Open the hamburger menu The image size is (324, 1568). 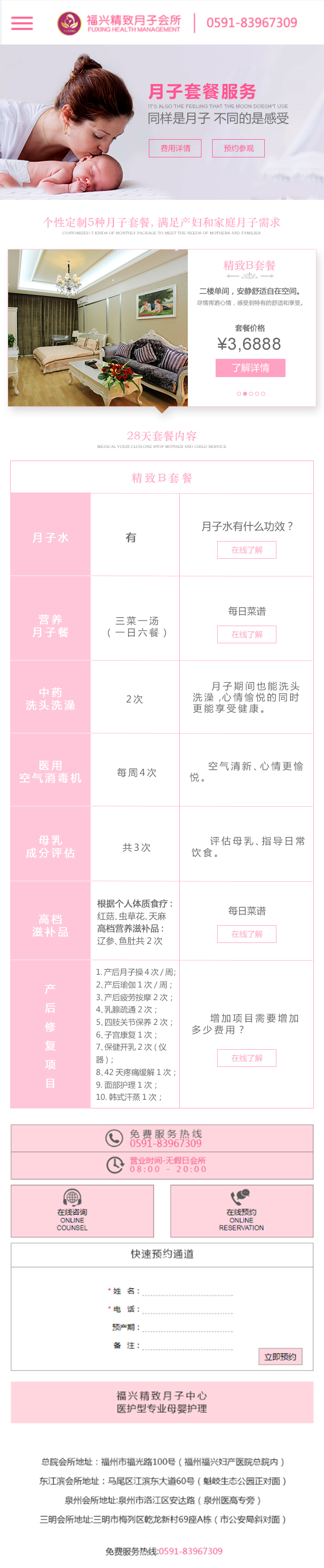22,23
